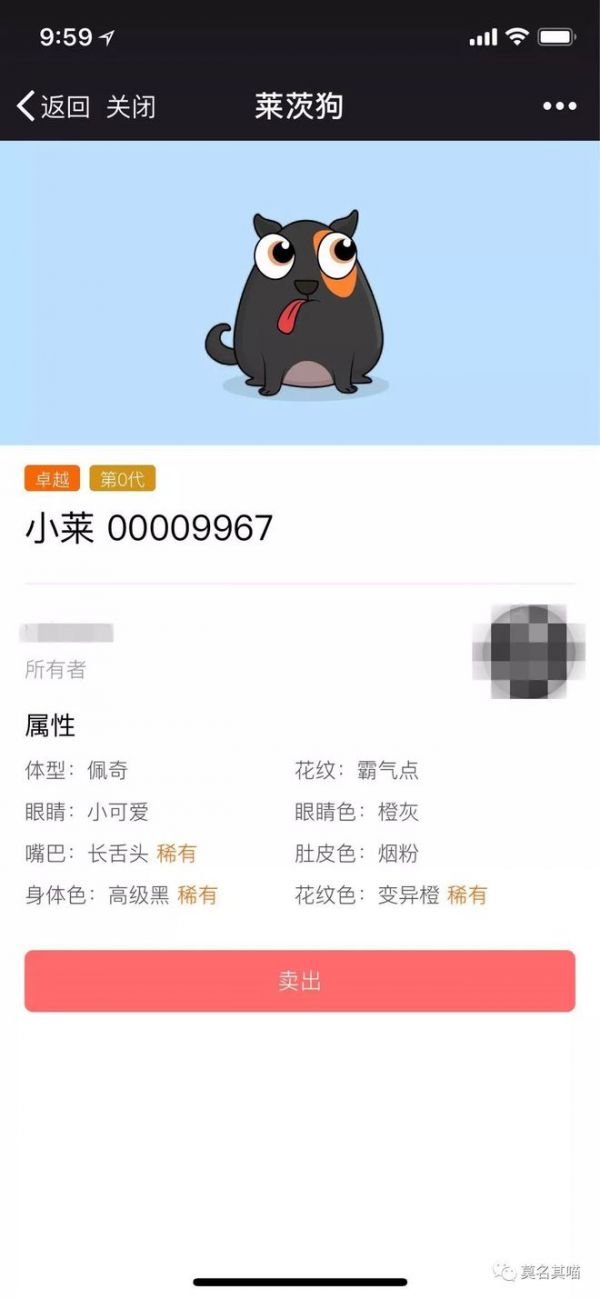Go back using 返回 arrow
The width and height of the screenshot is (600, 1299).
click(52, 106)
